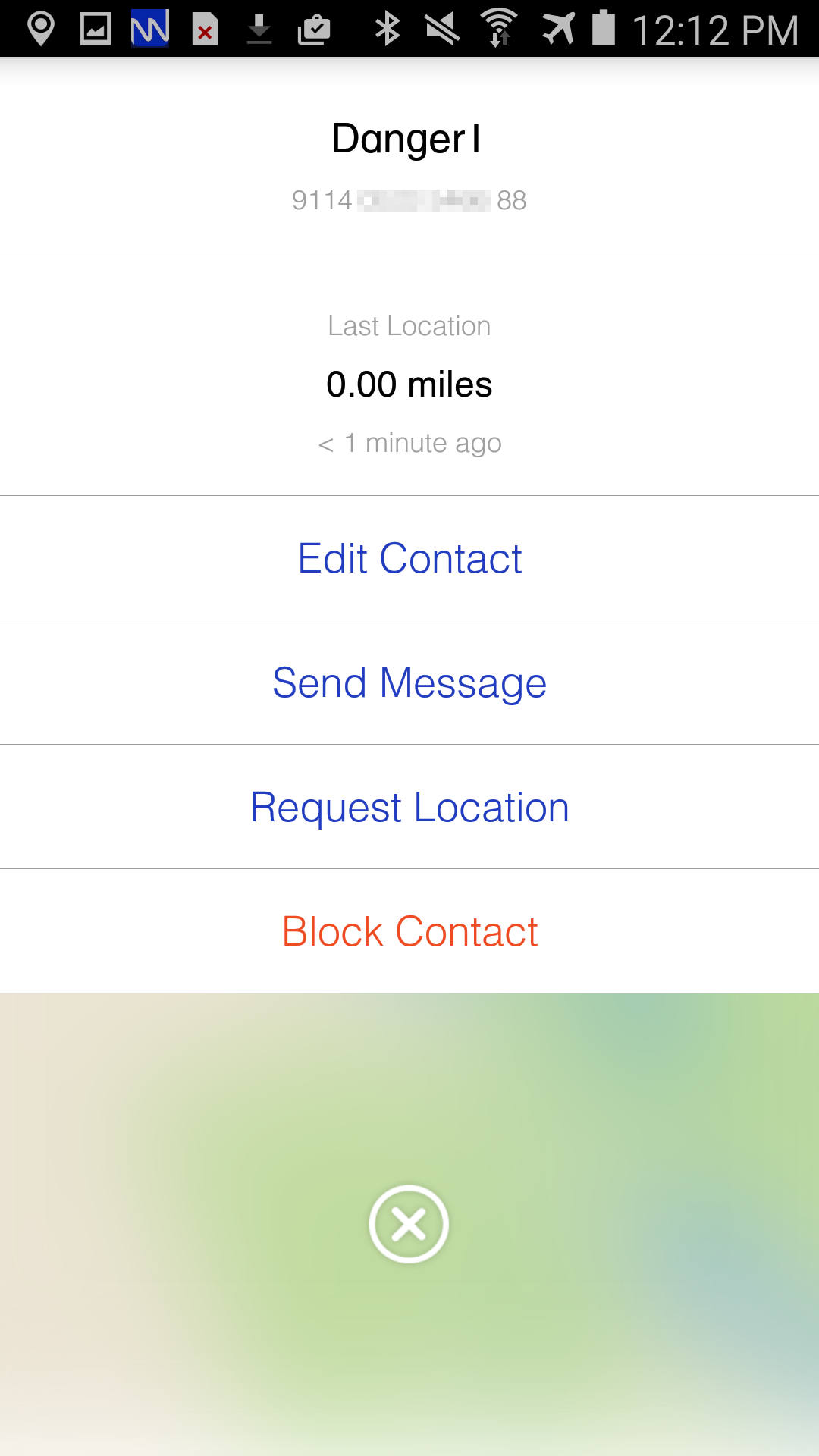Screen dimensions: 819x1456
Task: Close the contact panel with the X
Action: [409, 1224]
